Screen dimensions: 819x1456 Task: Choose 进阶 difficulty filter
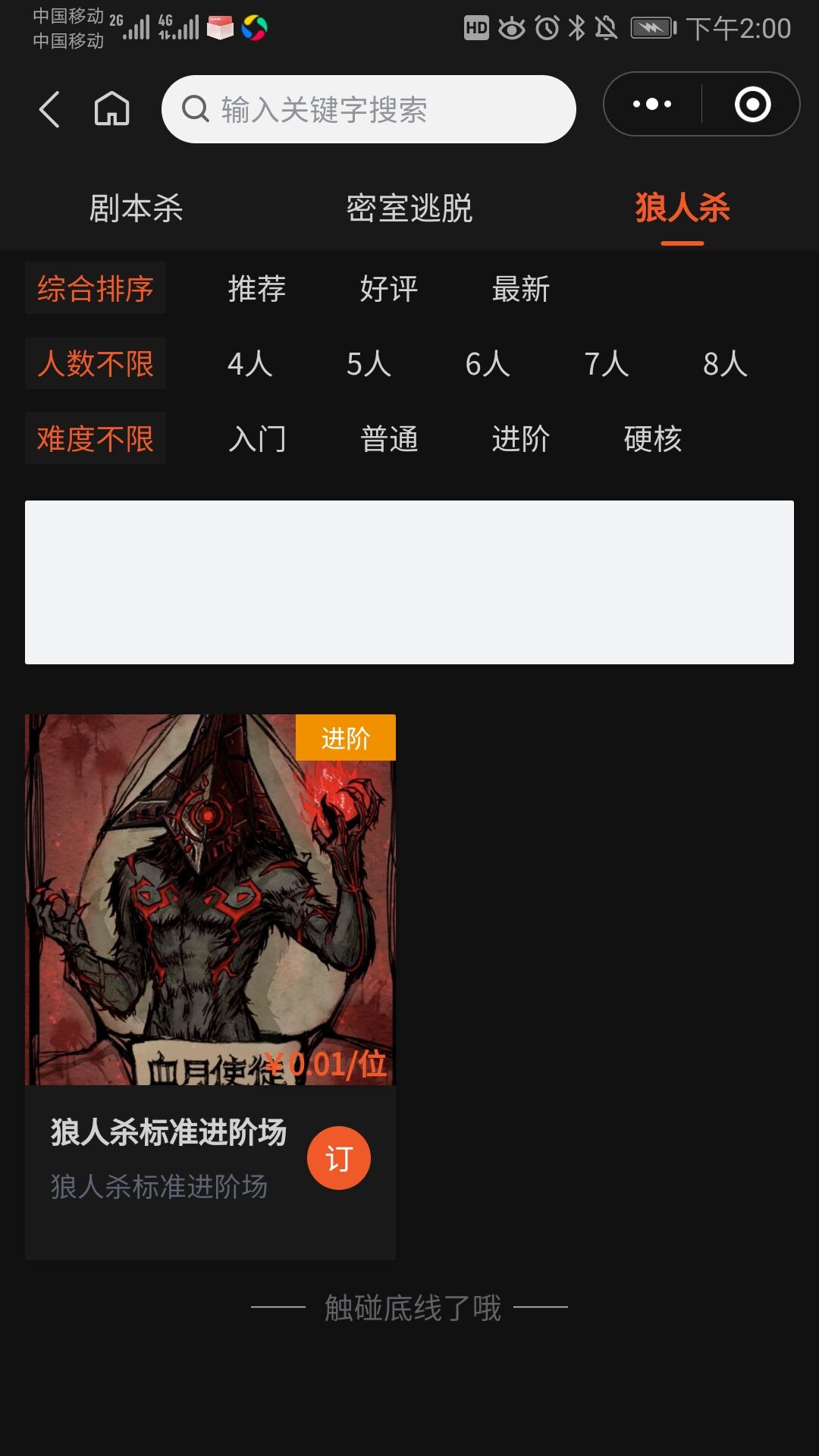click(x=521, y=438)
